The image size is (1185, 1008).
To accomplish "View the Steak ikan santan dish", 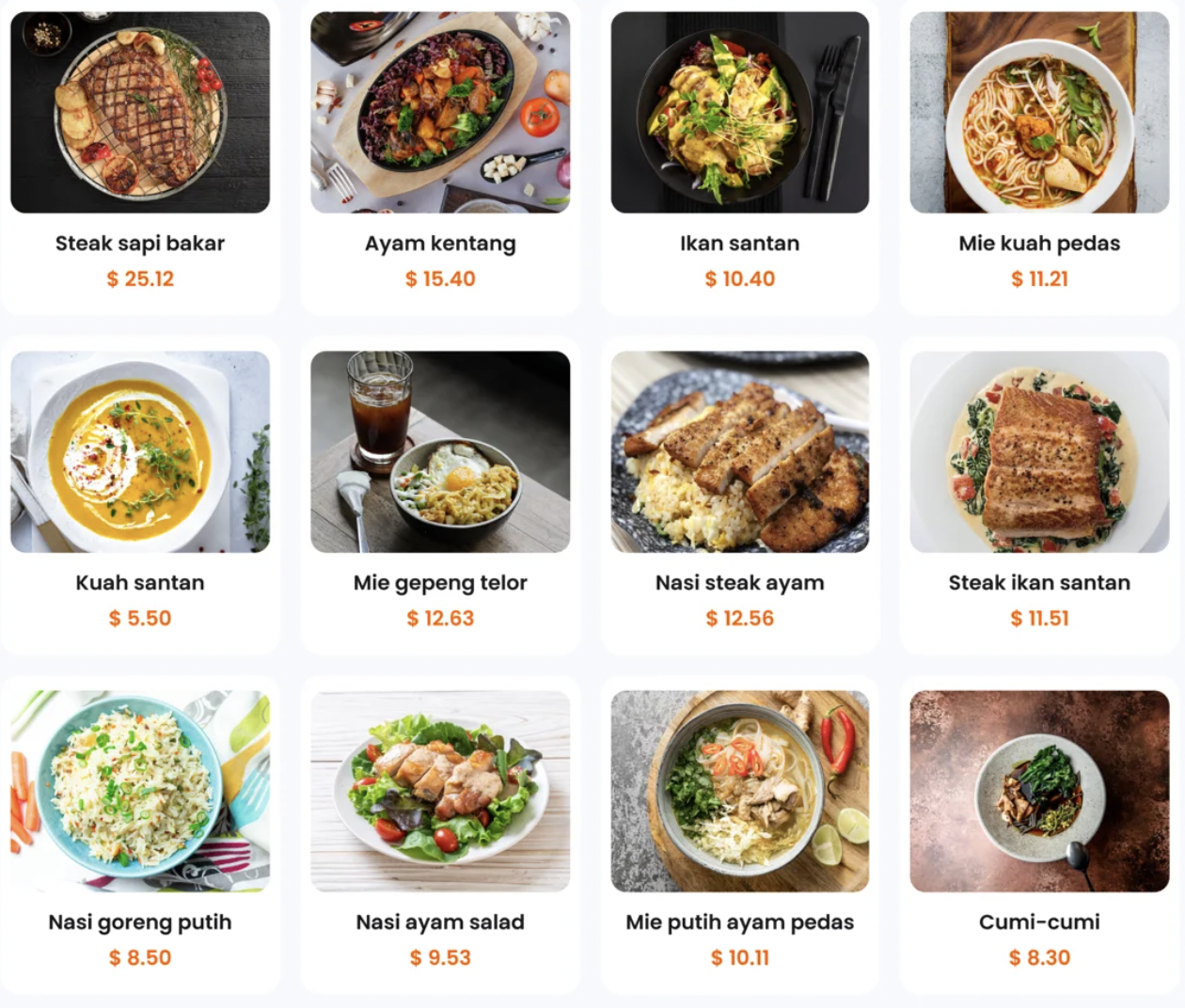I will coord(1039,452).
